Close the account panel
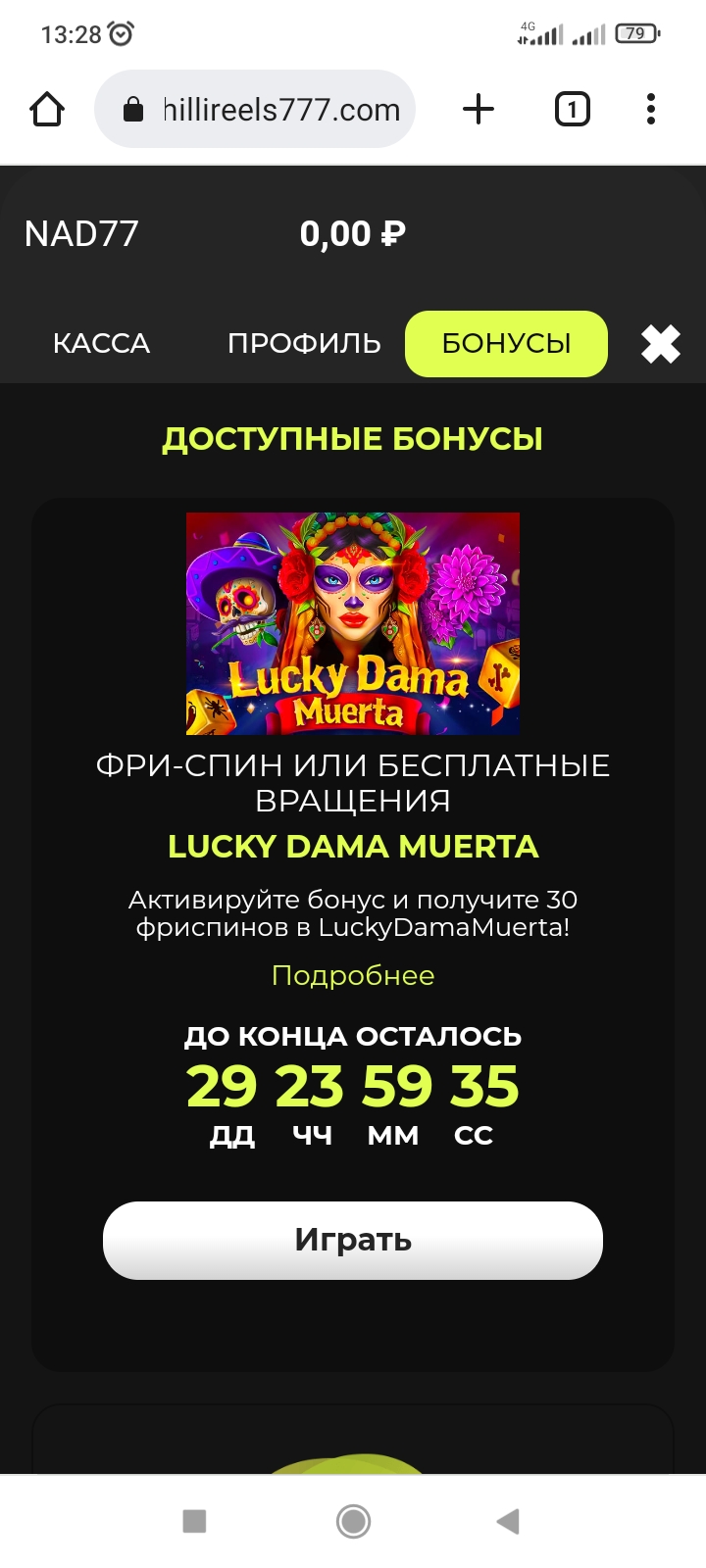The height and width of the screenshot is (1568, 706). pos(661,344)
